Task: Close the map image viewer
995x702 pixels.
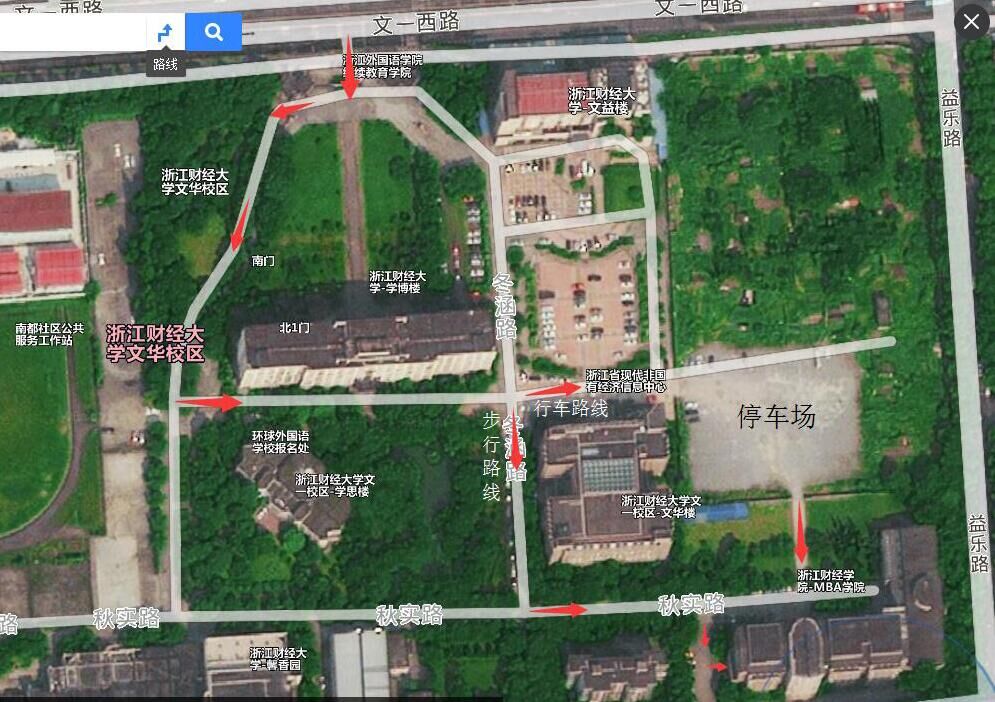Action: 971,22
